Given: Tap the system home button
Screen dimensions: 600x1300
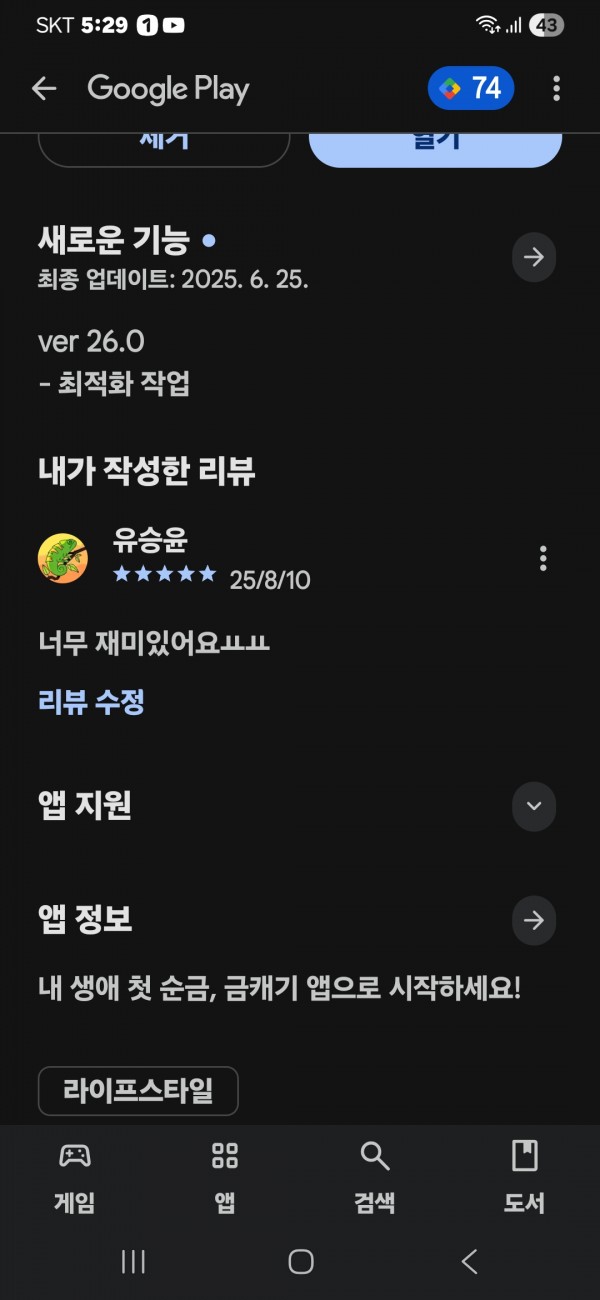Looking at the screenshot, I should [x=300, y=1262].
